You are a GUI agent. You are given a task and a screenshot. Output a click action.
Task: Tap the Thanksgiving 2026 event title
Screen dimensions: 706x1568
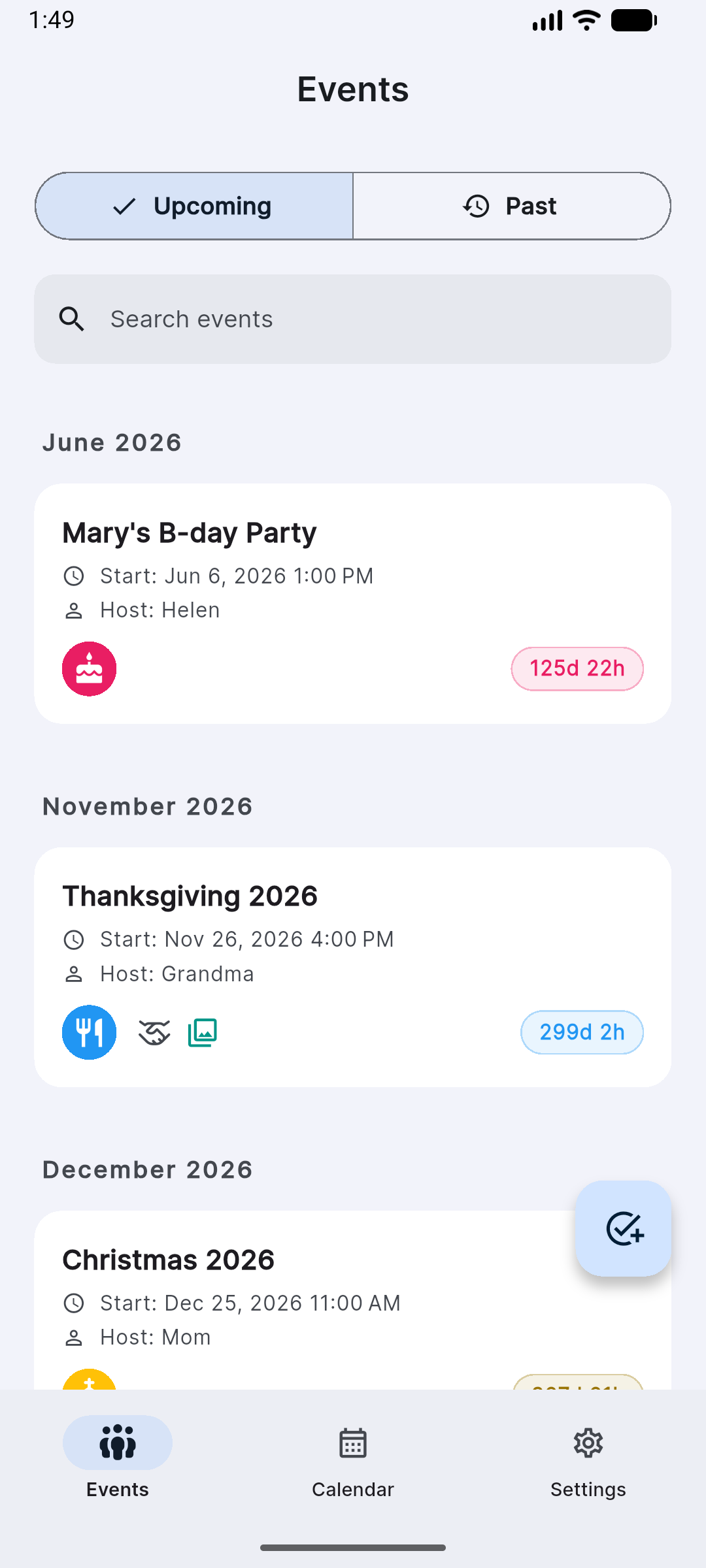(x=190, y=896)
